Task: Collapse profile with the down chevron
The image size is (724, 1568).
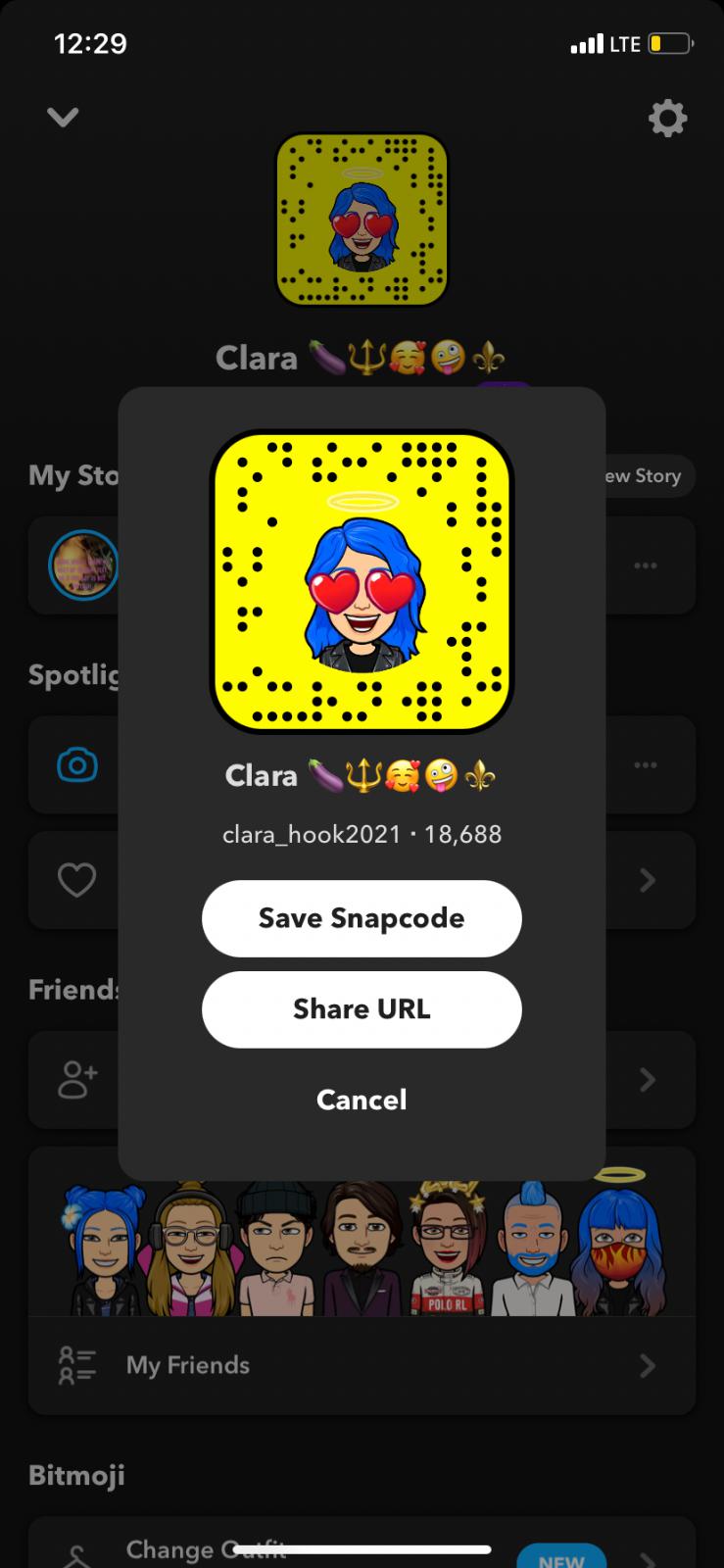Action: (63, 118)
